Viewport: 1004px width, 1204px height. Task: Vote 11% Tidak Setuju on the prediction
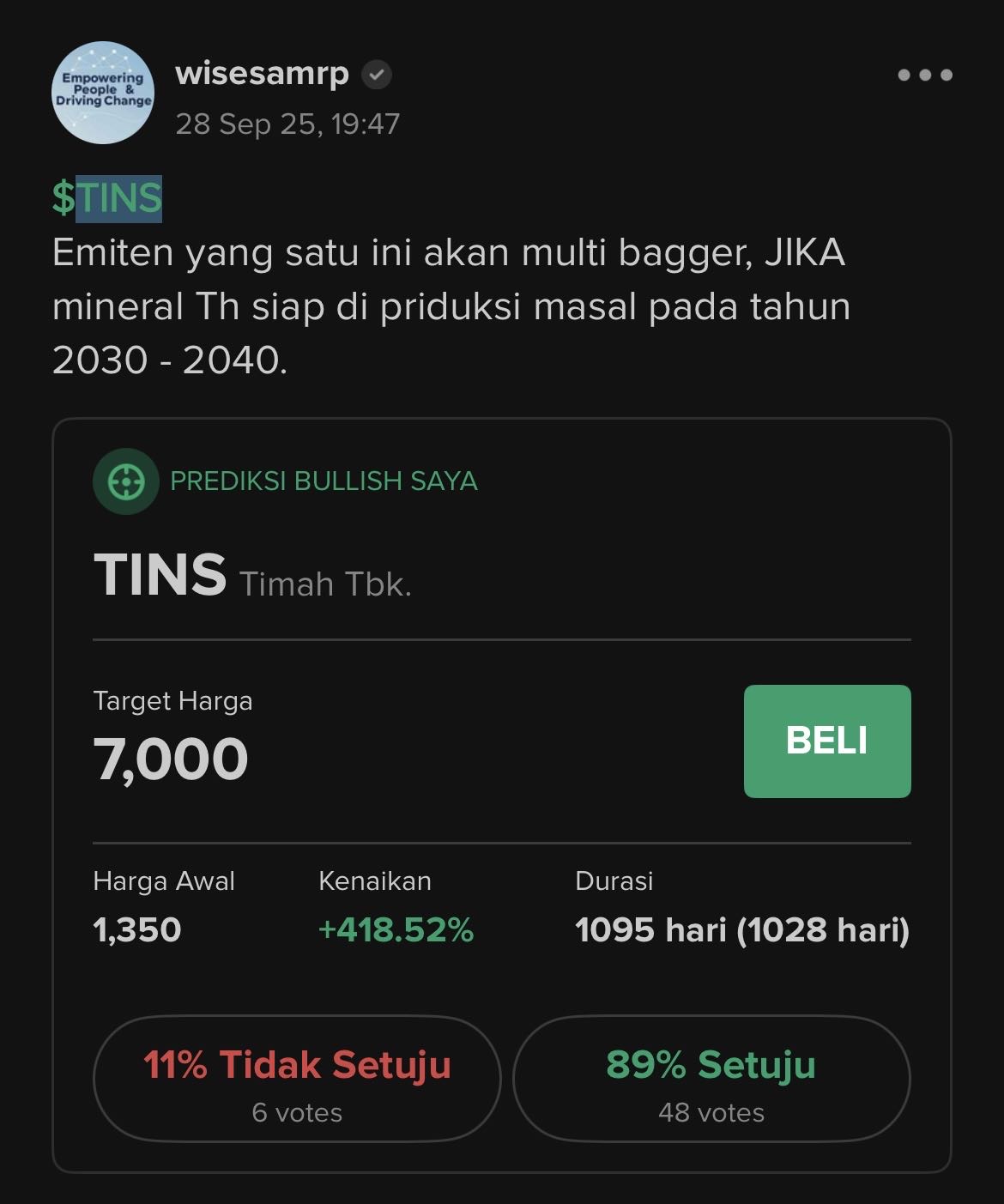[299, 1079]
